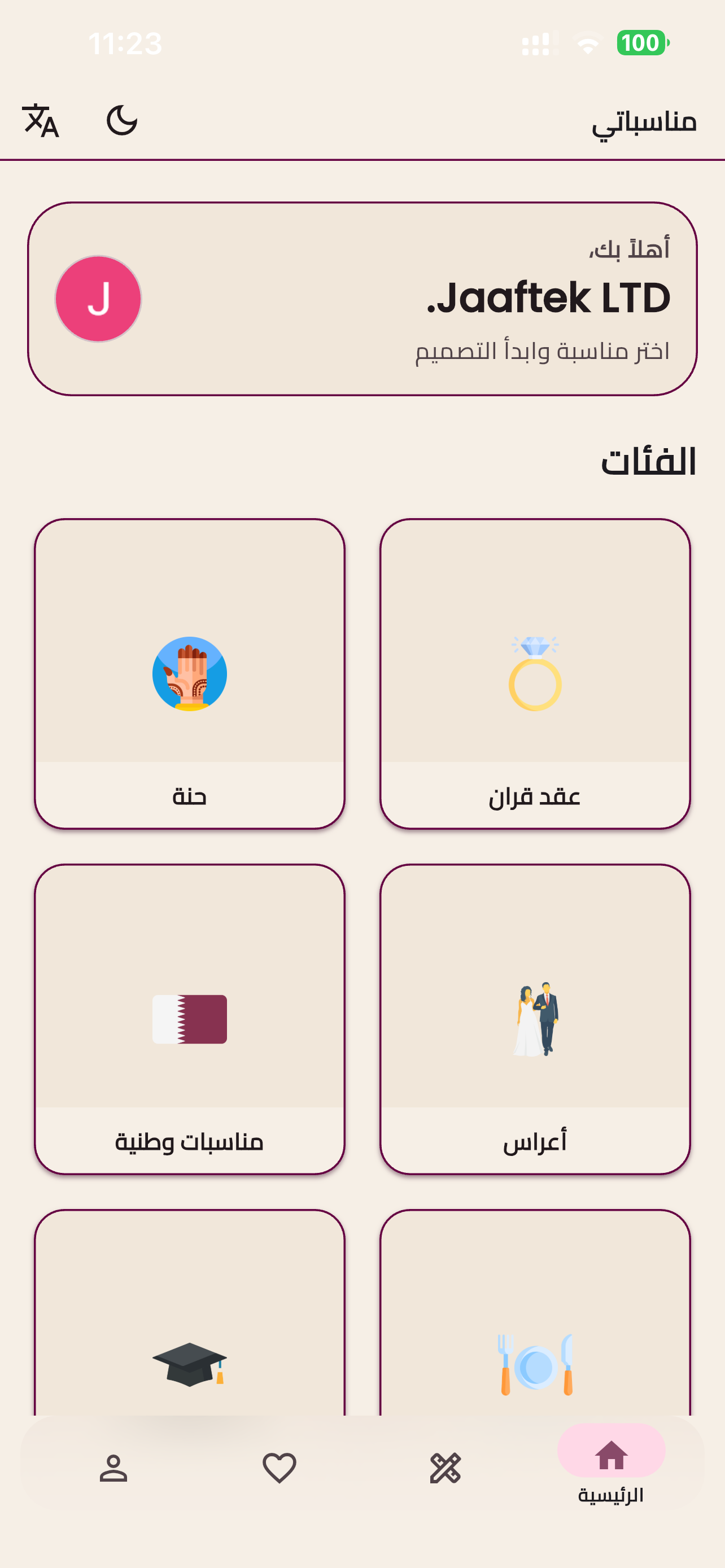
Task: Click the Qatar flag icon
Action: coord(190,1018)
